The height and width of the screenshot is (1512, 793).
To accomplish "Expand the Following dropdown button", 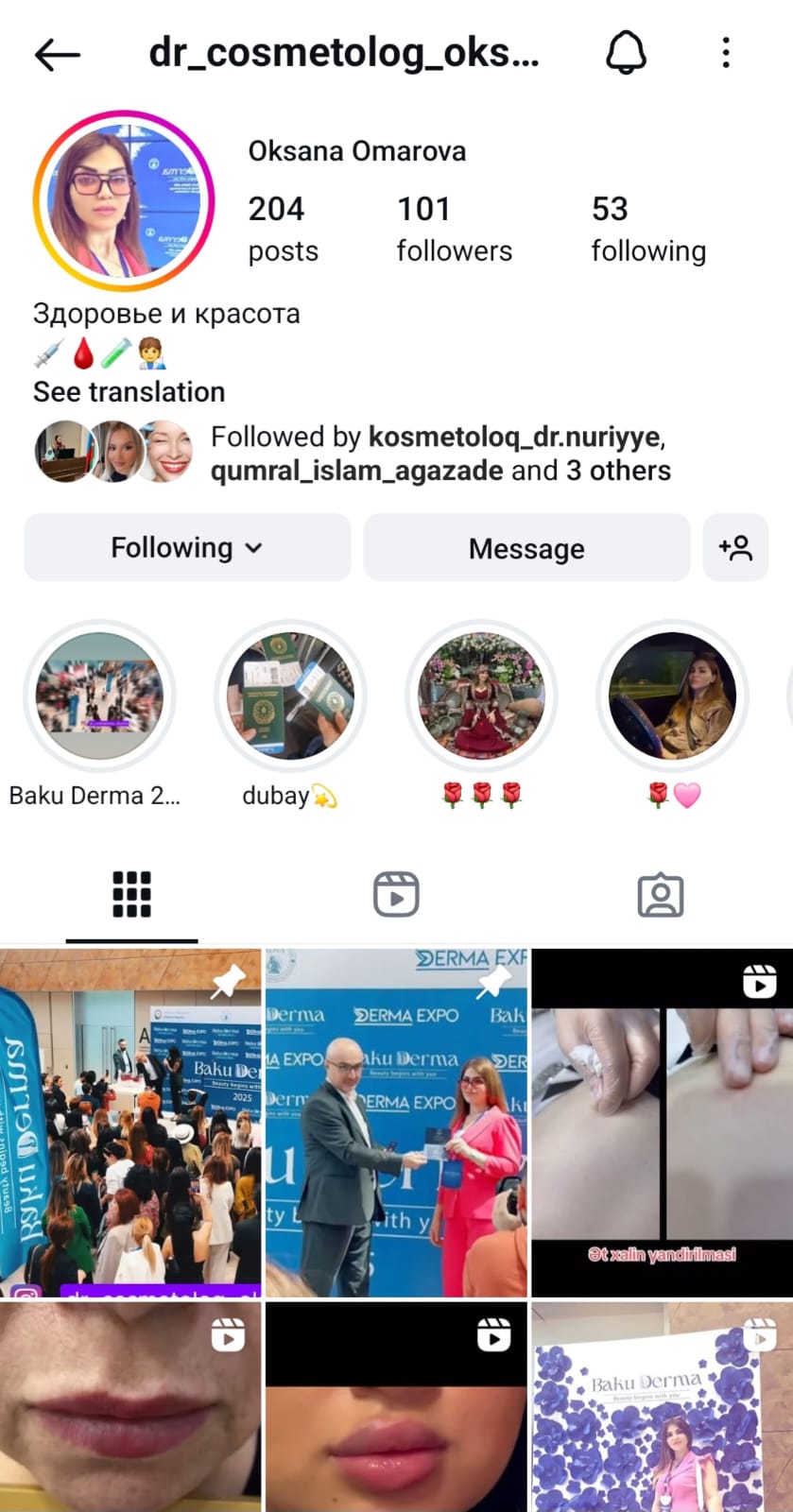I will 187,548.
